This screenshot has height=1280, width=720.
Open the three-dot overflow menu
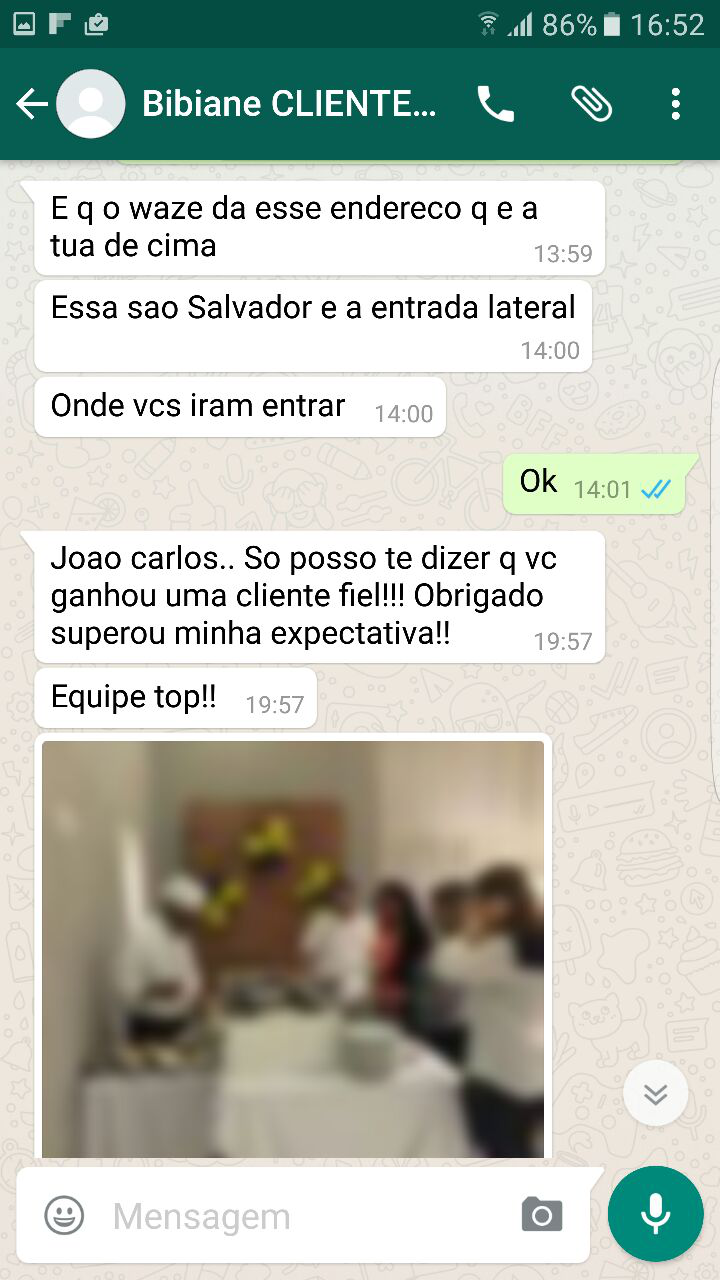click(x=676, y=104)
